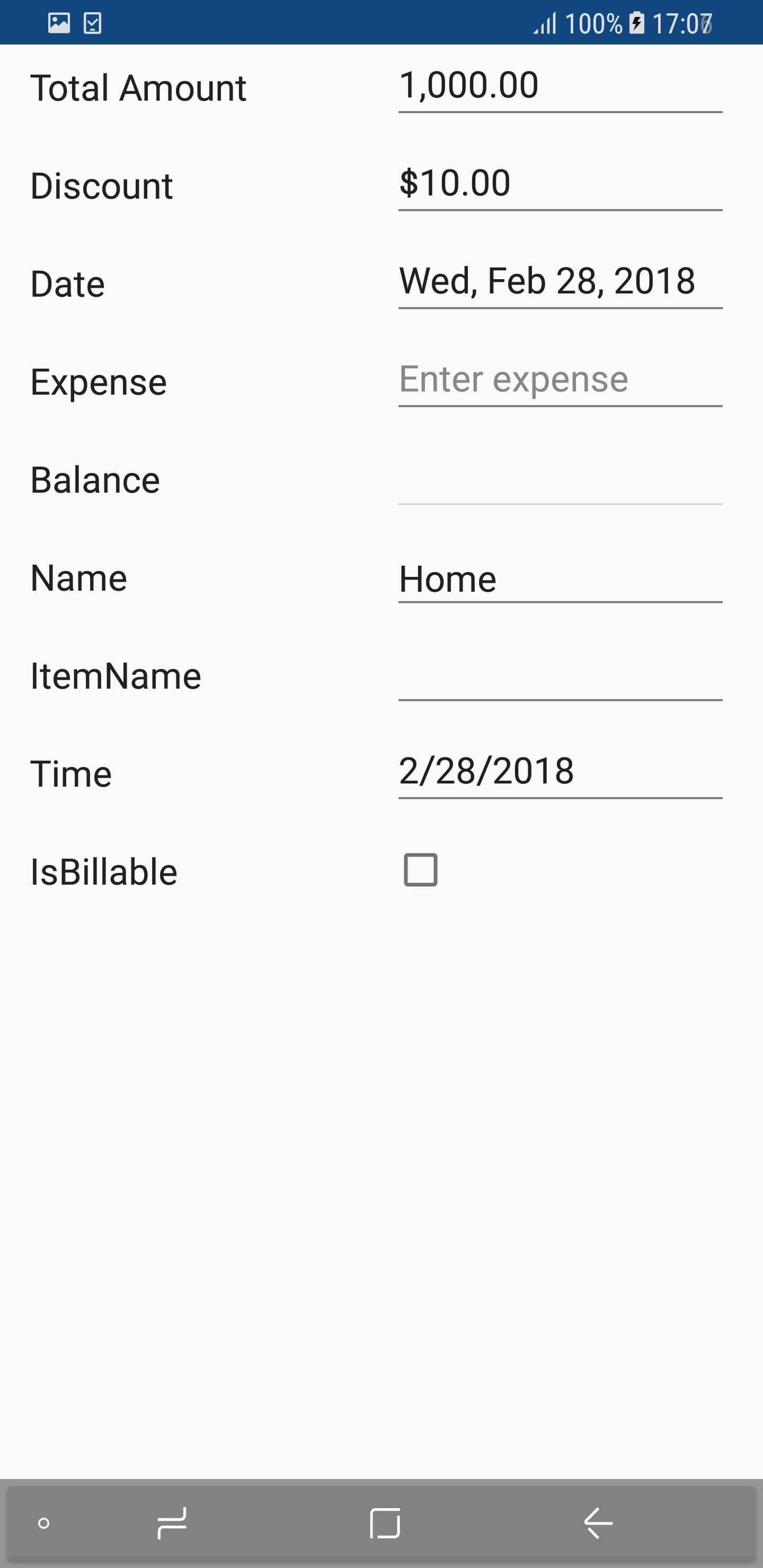Tap the Expense field label

(x=99, y=381)
